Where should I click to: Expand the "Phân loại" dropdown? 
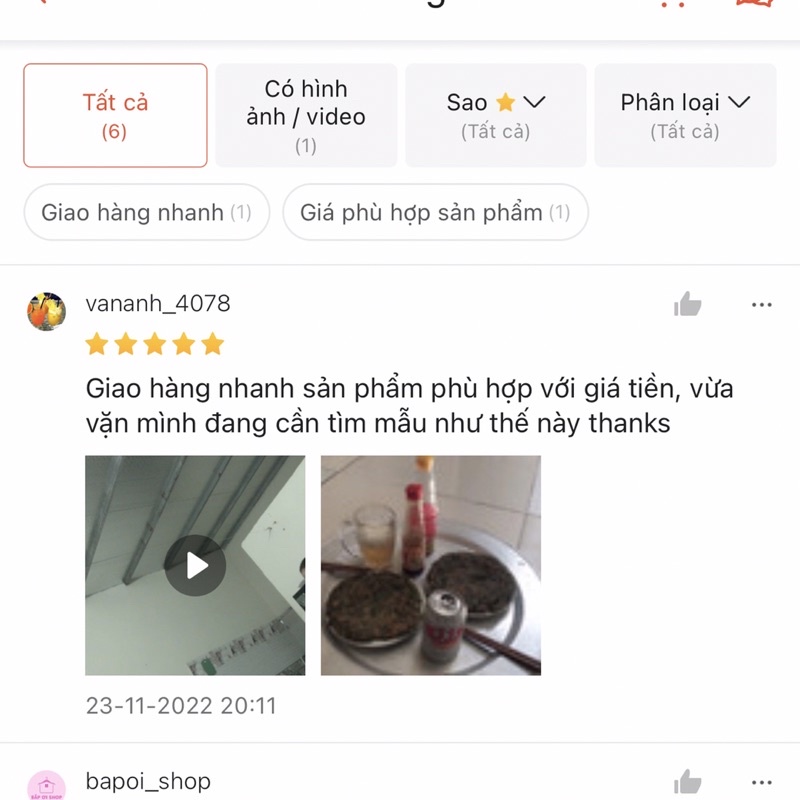pos(685,115)
